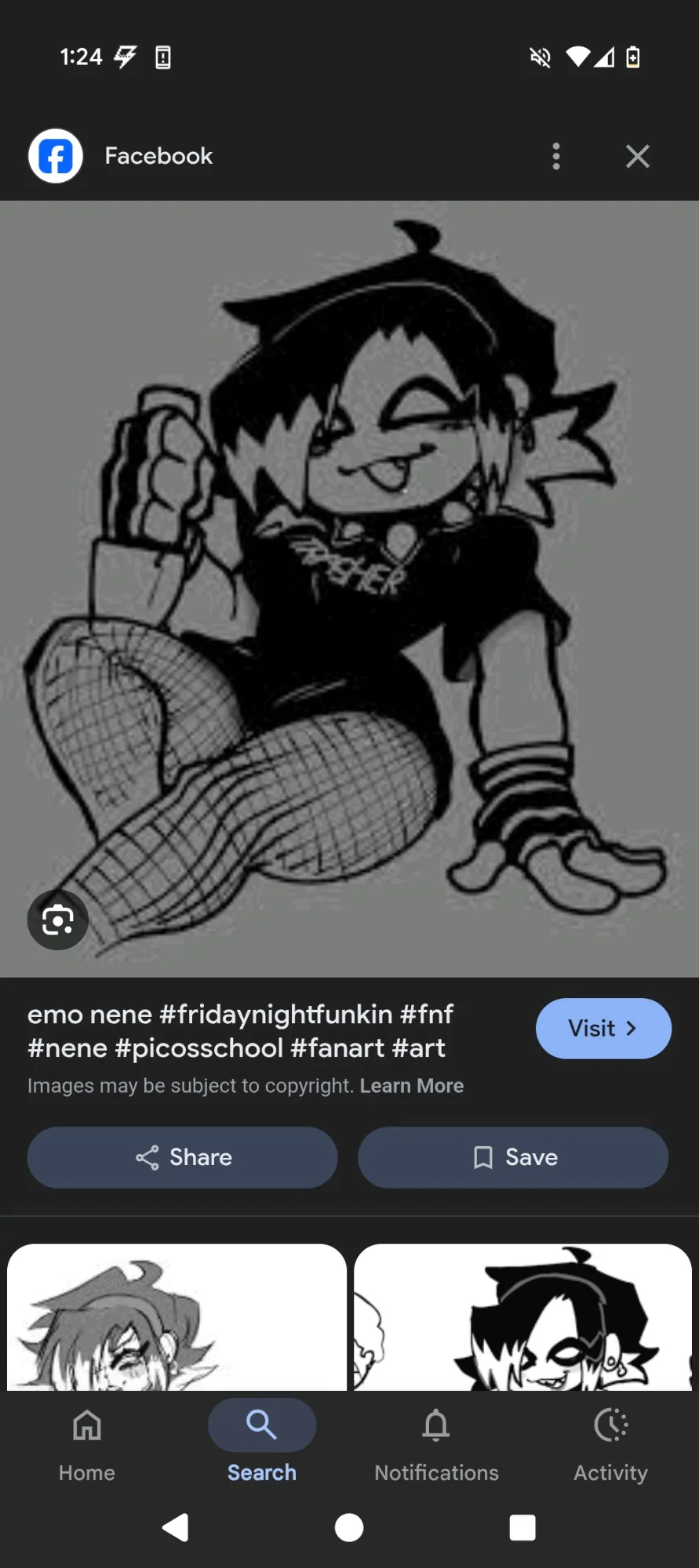Open the Learn More copyright link
The image size is (699, 1568).
(412, 1086)
